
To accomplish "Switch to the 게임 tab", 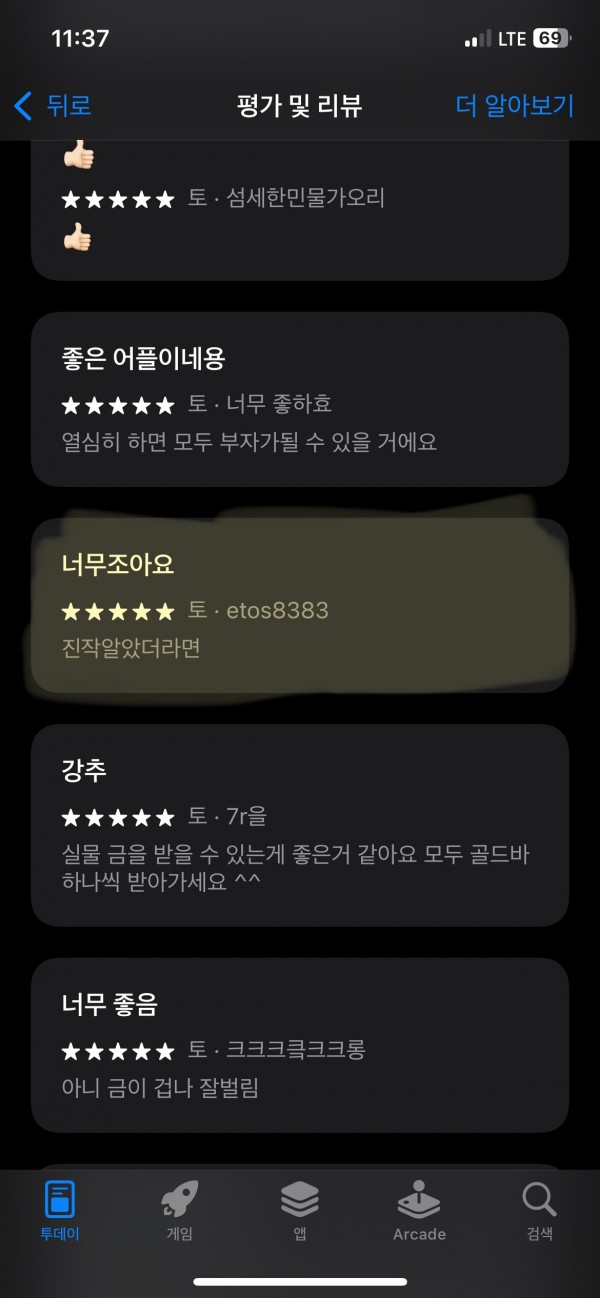I will pos(180,1211).
